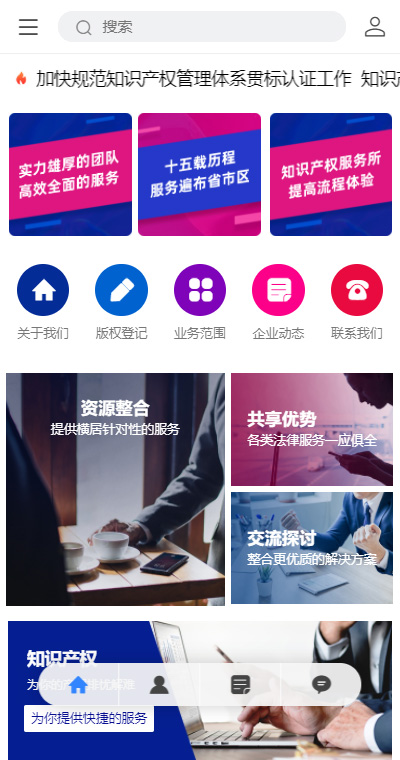This screenshot has width=400, height=760.
Task: Open the 共享优势 card
Action: pos(312,429)
